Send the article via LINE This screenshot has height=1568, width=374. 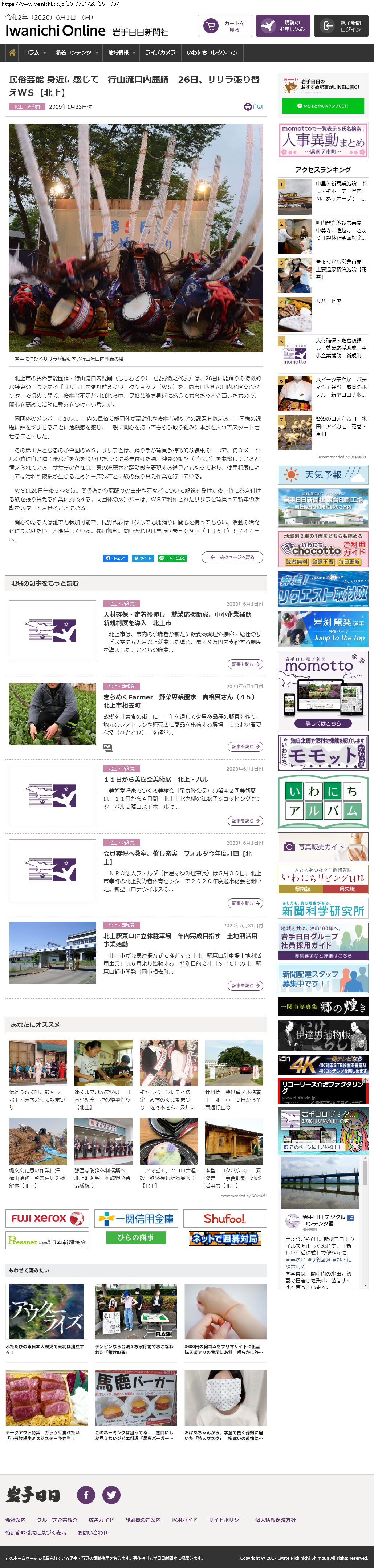pyautogui.click(x=172, y=558)
